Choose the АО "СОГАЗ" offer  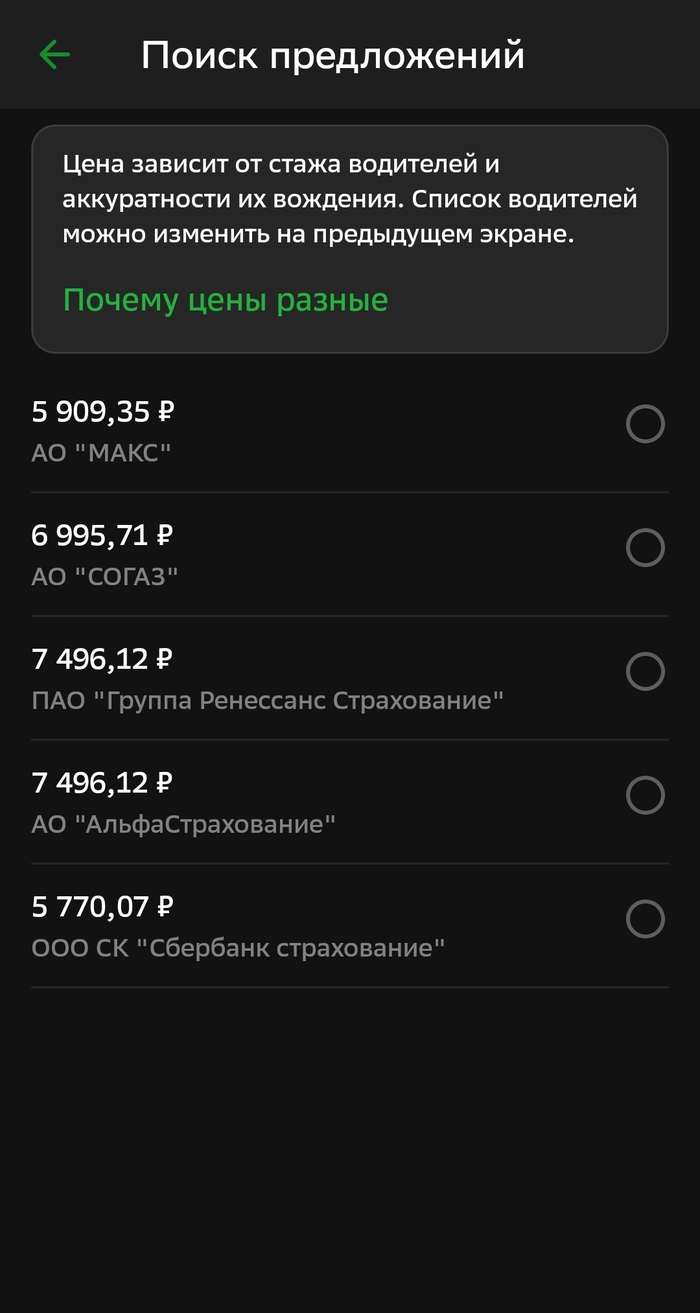tap(645, 548)
